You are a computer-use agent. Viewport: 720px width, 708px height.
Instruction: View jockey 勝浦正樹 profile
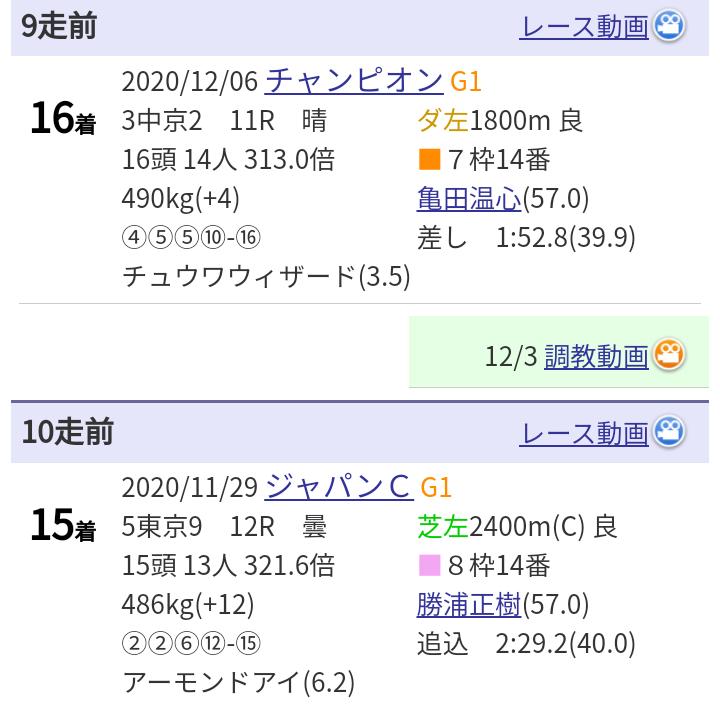(x=469, y=604)
